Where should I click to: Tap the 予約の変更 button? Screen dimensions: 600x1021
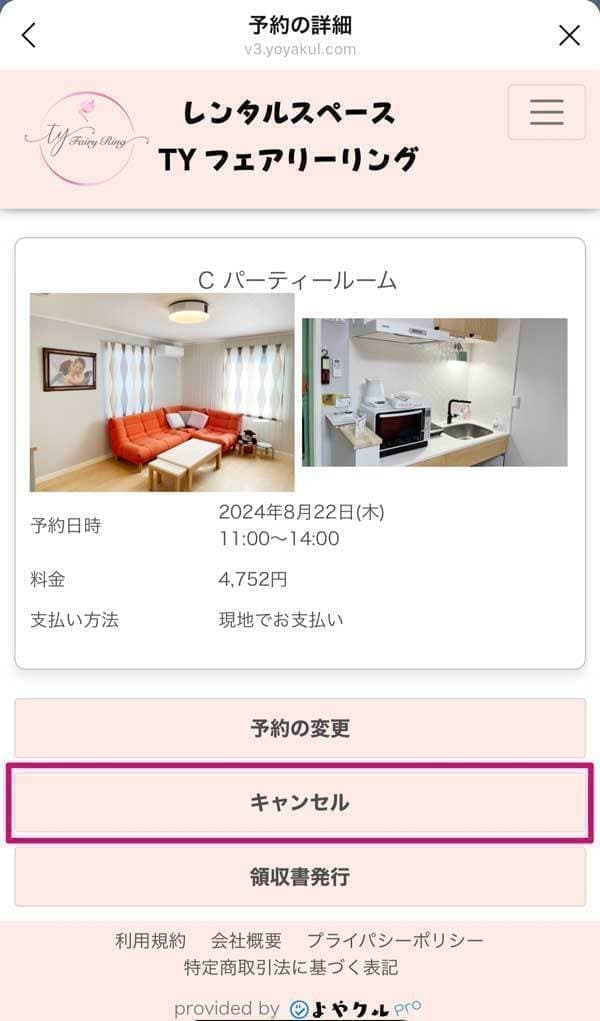300,728
